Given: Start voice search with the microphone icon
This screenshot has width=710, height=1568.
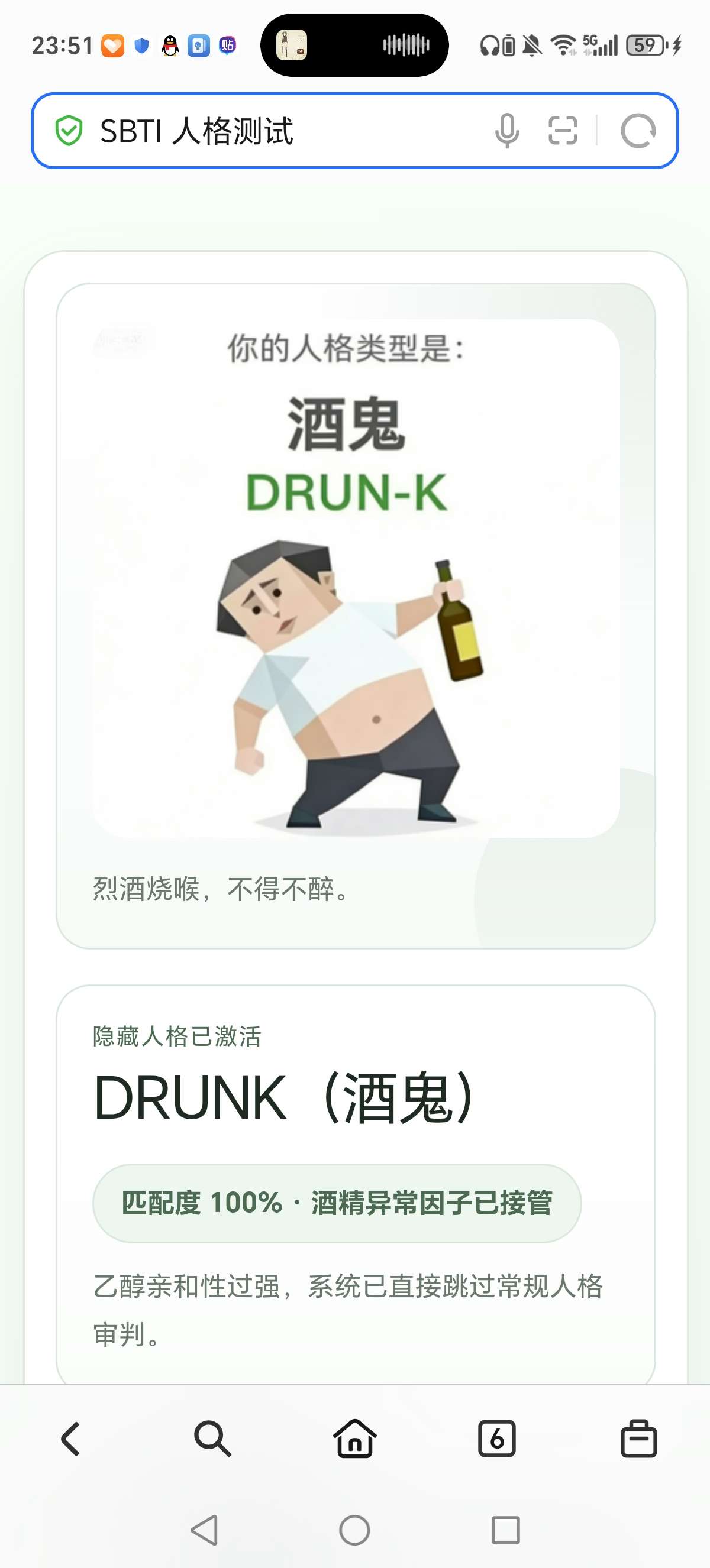Looking at the screenshot, I should (x=506, y=131).
